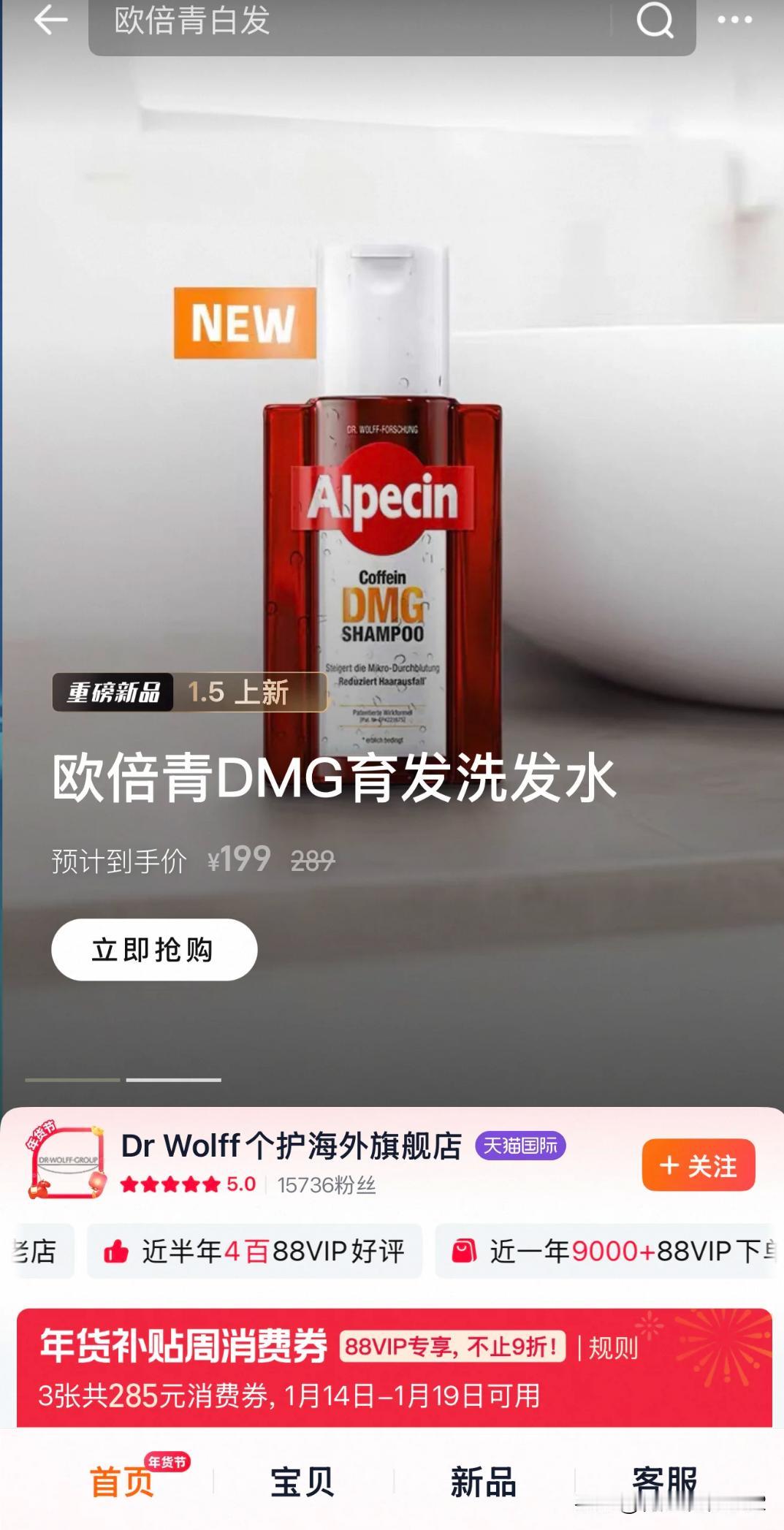This screenshot has width=784, height=1530.
Task: Click the 天猫国际 badge
Action: 522,1145
